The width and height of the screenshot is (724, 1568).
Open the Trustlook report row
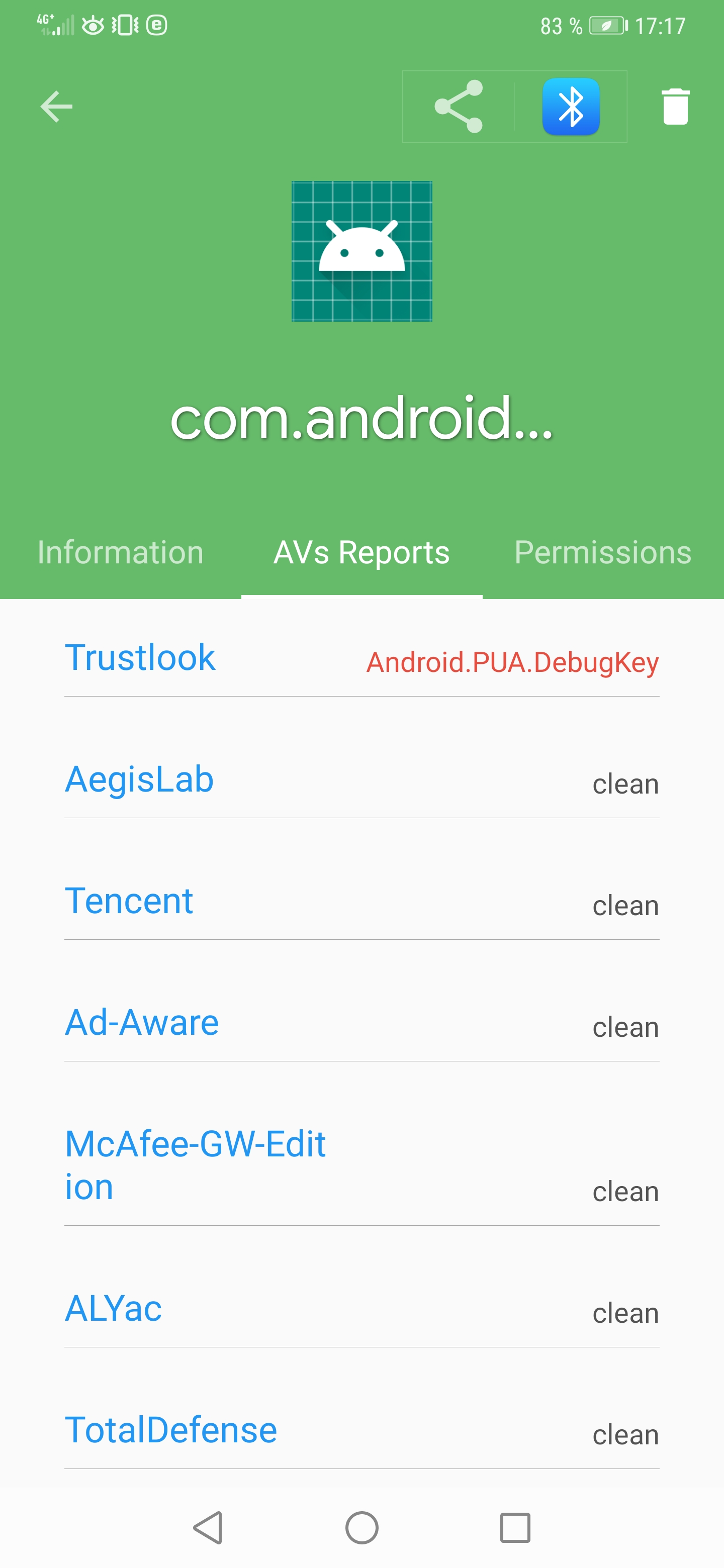(361, 658)
